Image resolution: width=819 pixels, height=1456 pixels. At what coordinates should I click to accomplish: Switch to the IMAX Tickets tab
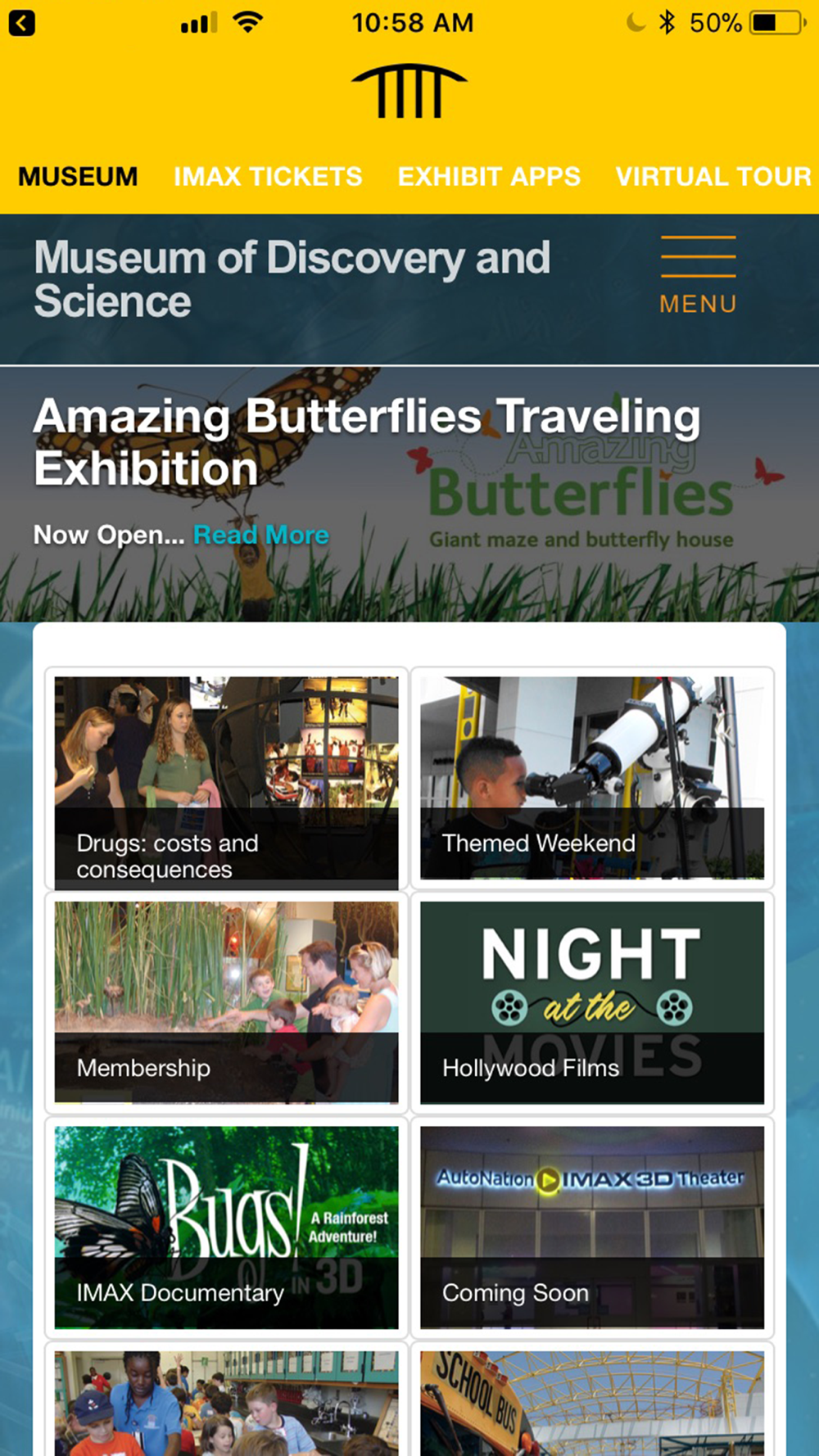(268, 177)
